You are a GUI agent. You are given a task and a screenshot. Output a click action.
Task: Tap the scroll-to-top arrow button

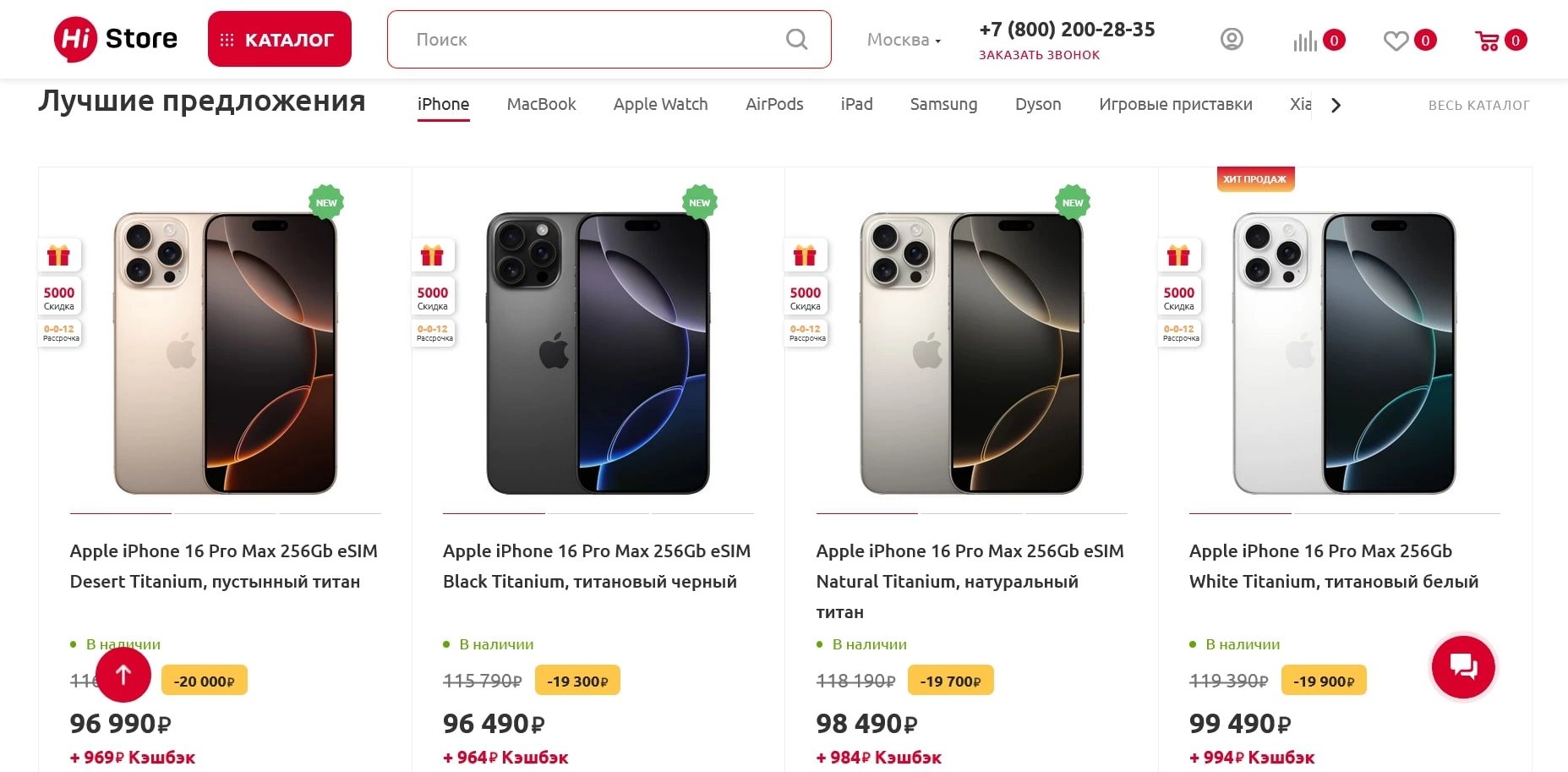click(x=123, y=675)
